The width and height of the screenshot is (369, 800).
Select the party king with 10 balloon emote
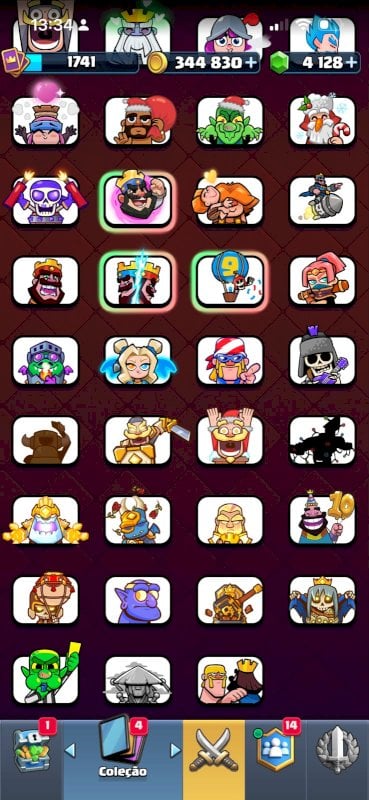click(x=323, y=519)
